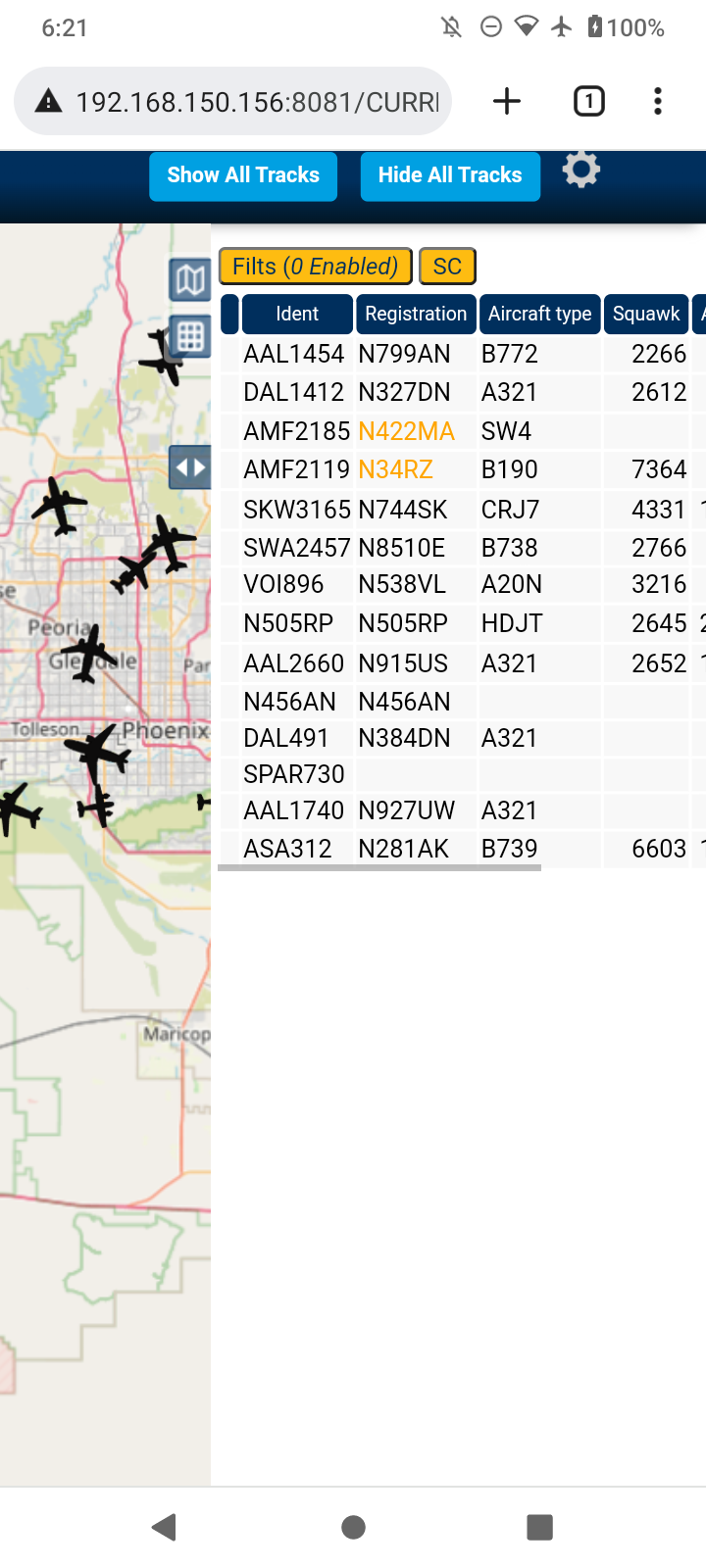Open a new browser tab
The image size is (706, 1568).
coord(507,102)
